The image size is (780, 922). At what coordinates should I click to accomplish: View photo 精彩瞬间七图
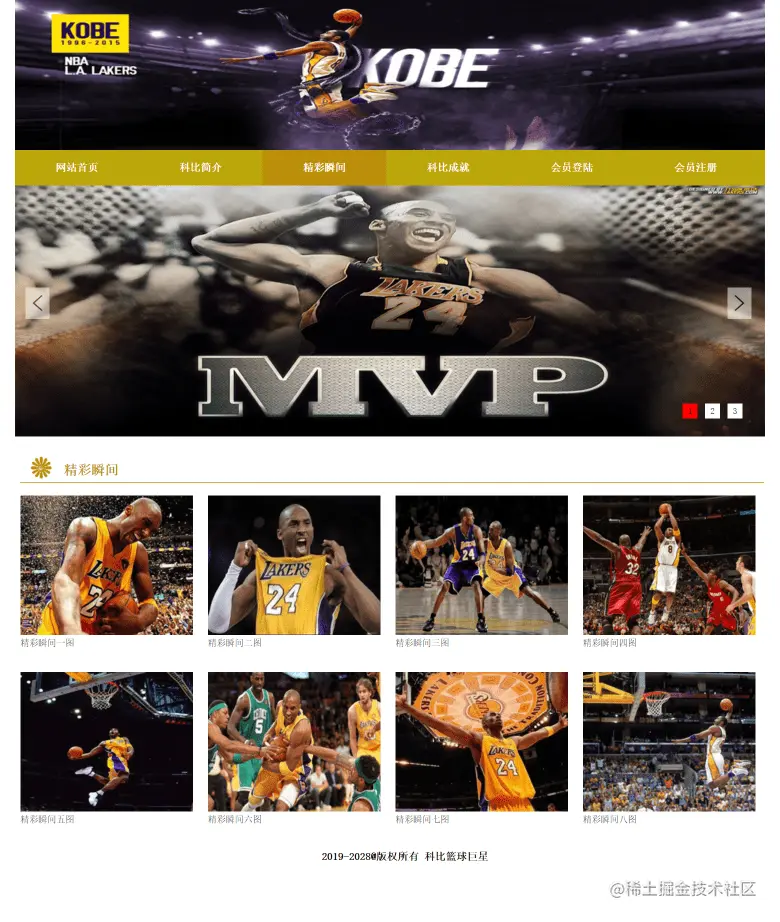coord(481,741)
